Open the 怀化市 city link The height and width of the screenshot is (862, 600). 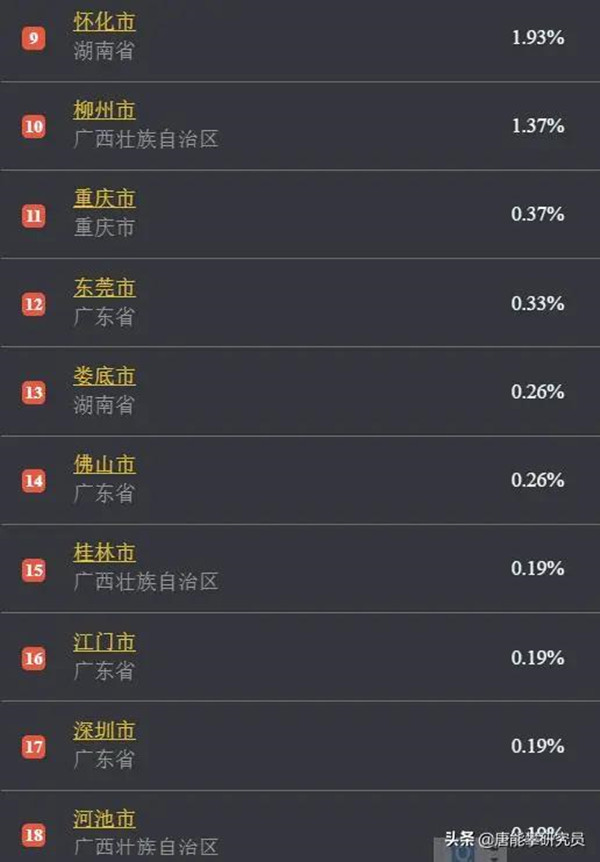point(104,21)
